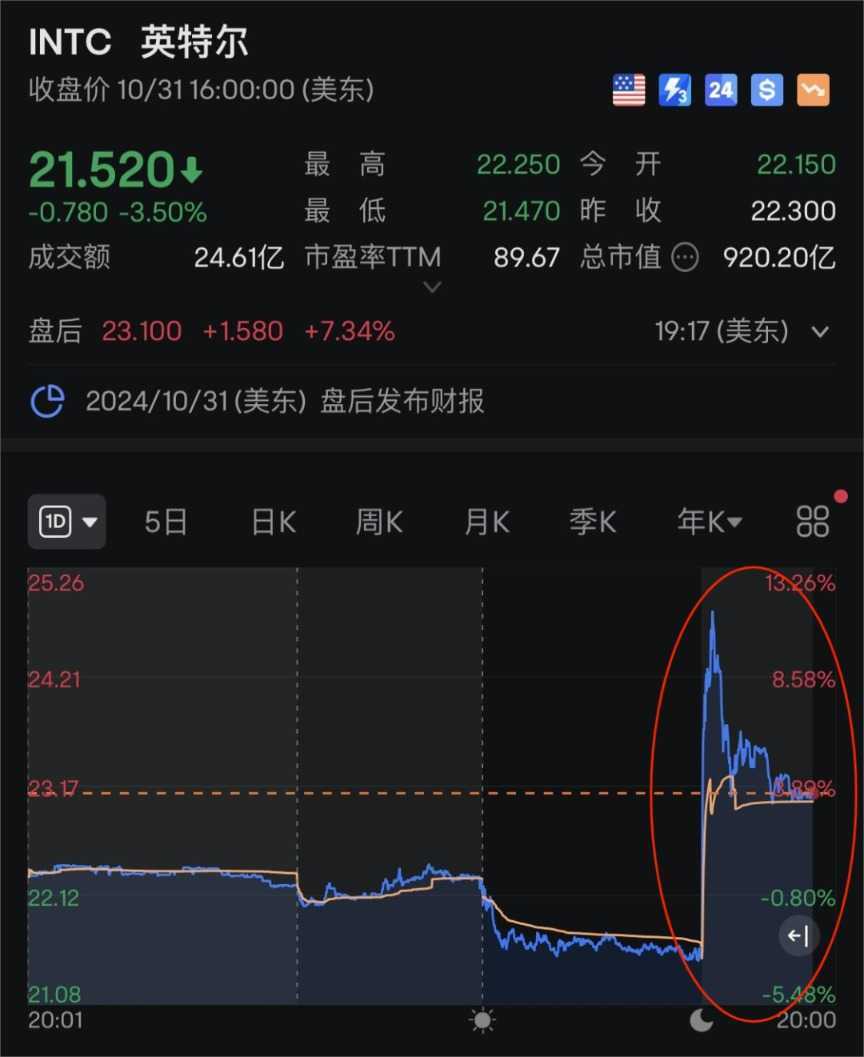Show the 周K weekly candlestick chart

379,521
